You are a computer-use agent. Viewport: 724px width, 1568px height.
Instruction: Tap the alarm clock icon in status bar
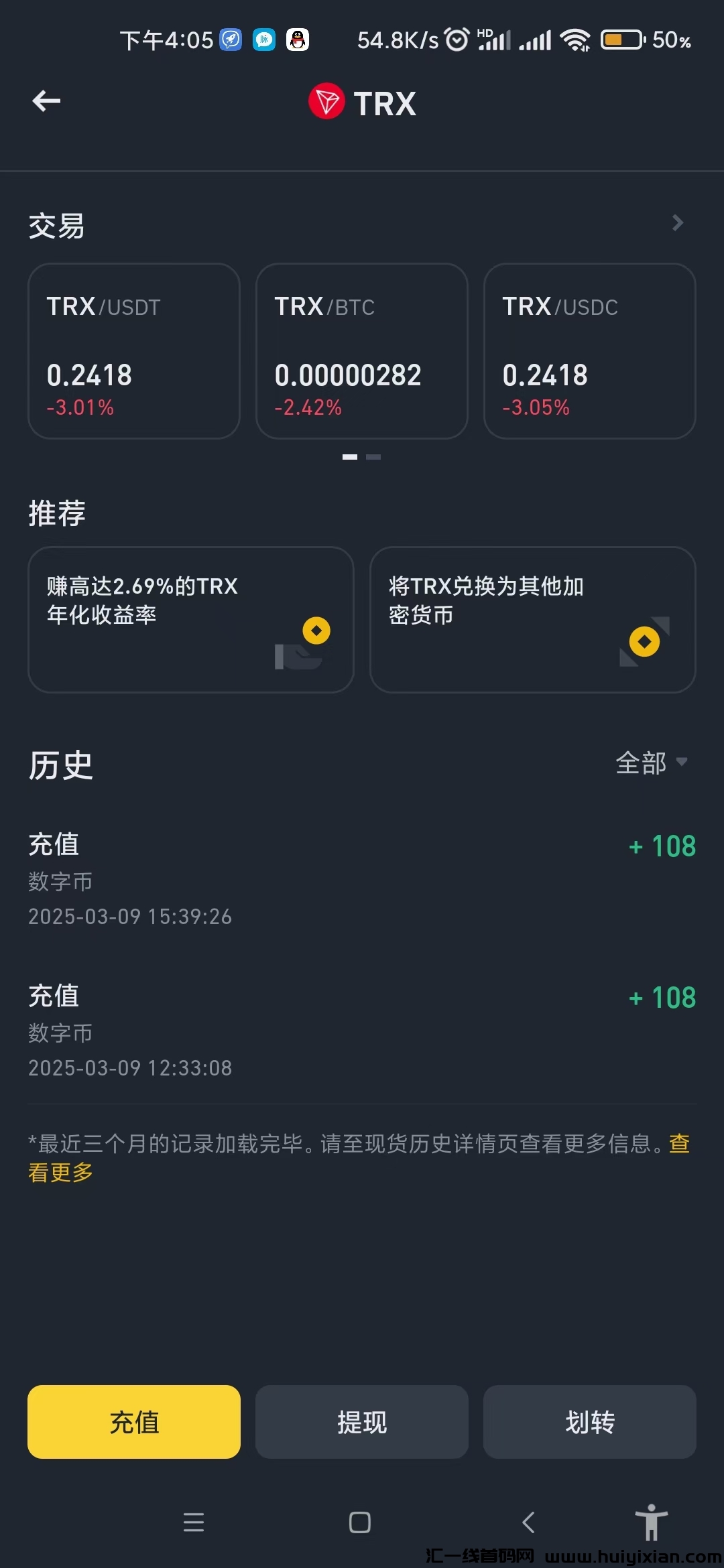457,40
